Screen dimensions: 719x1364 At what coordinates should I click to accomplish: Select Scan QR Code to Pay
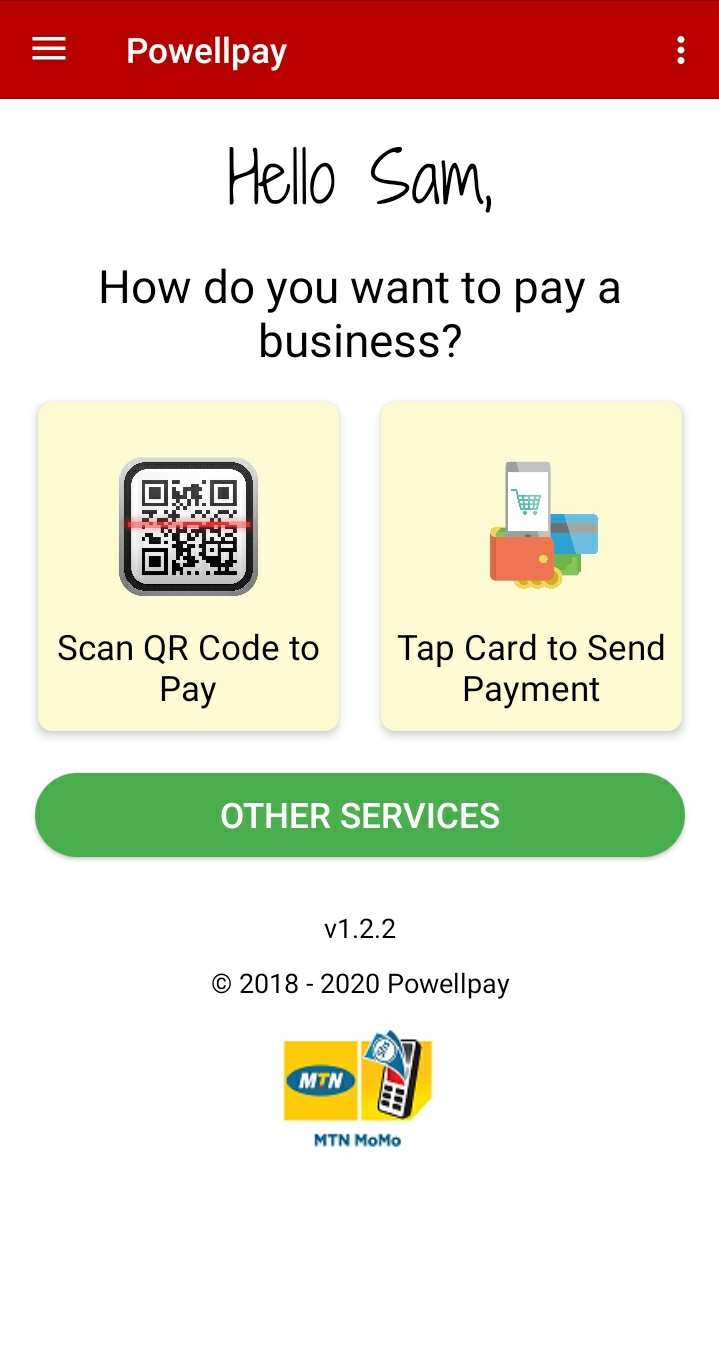[x=188, y=566]
